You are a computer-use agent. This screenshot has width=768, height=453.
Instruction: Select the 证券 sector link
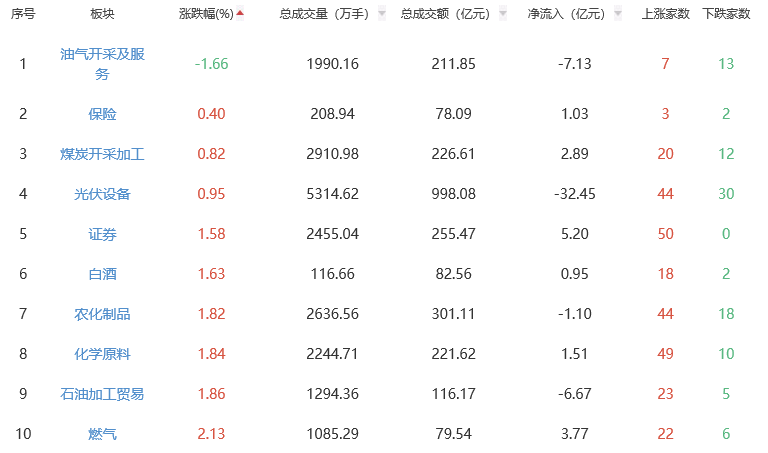[x=102, y=234]
